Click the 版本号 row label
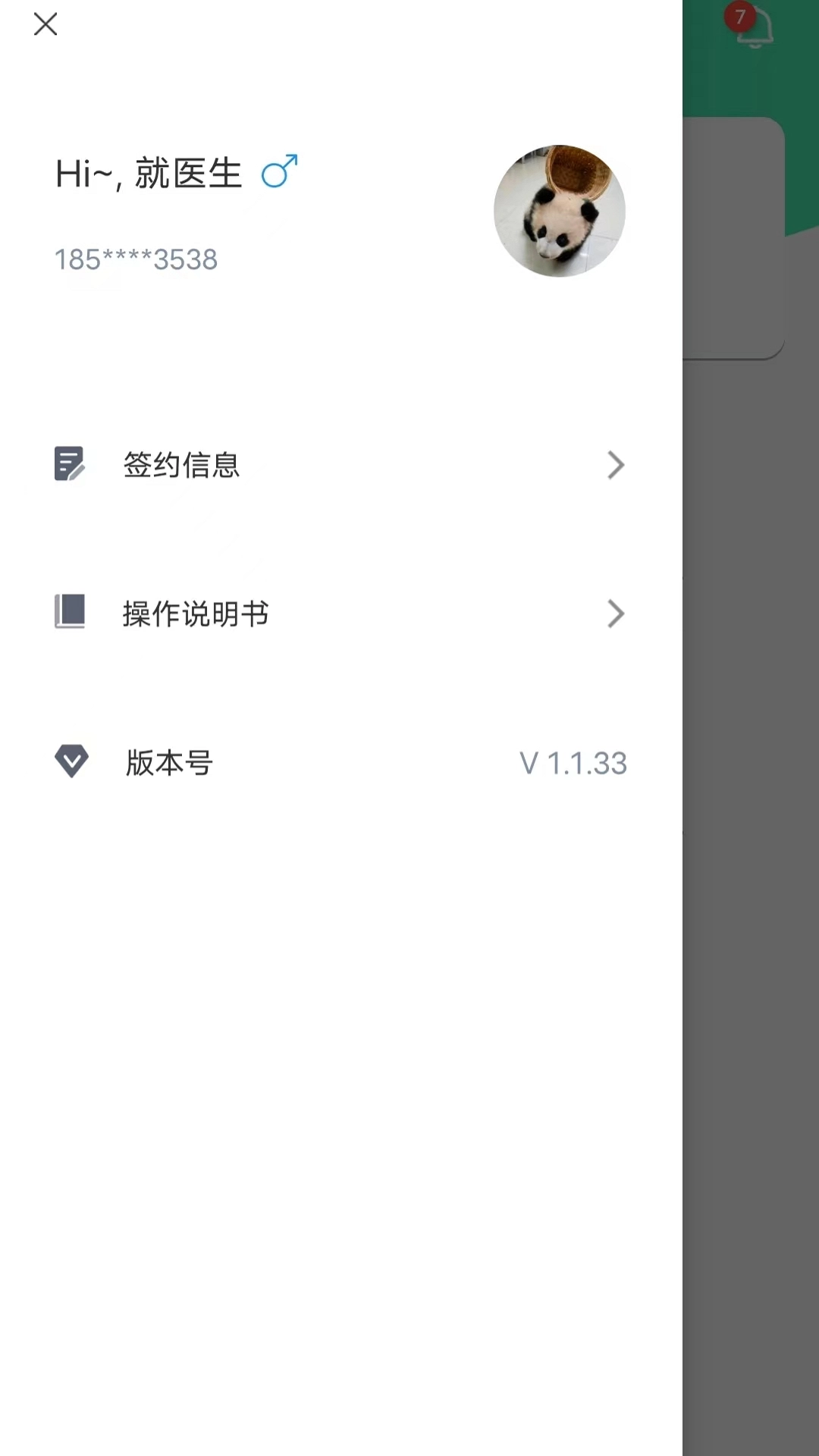 (x=170, y=761)
